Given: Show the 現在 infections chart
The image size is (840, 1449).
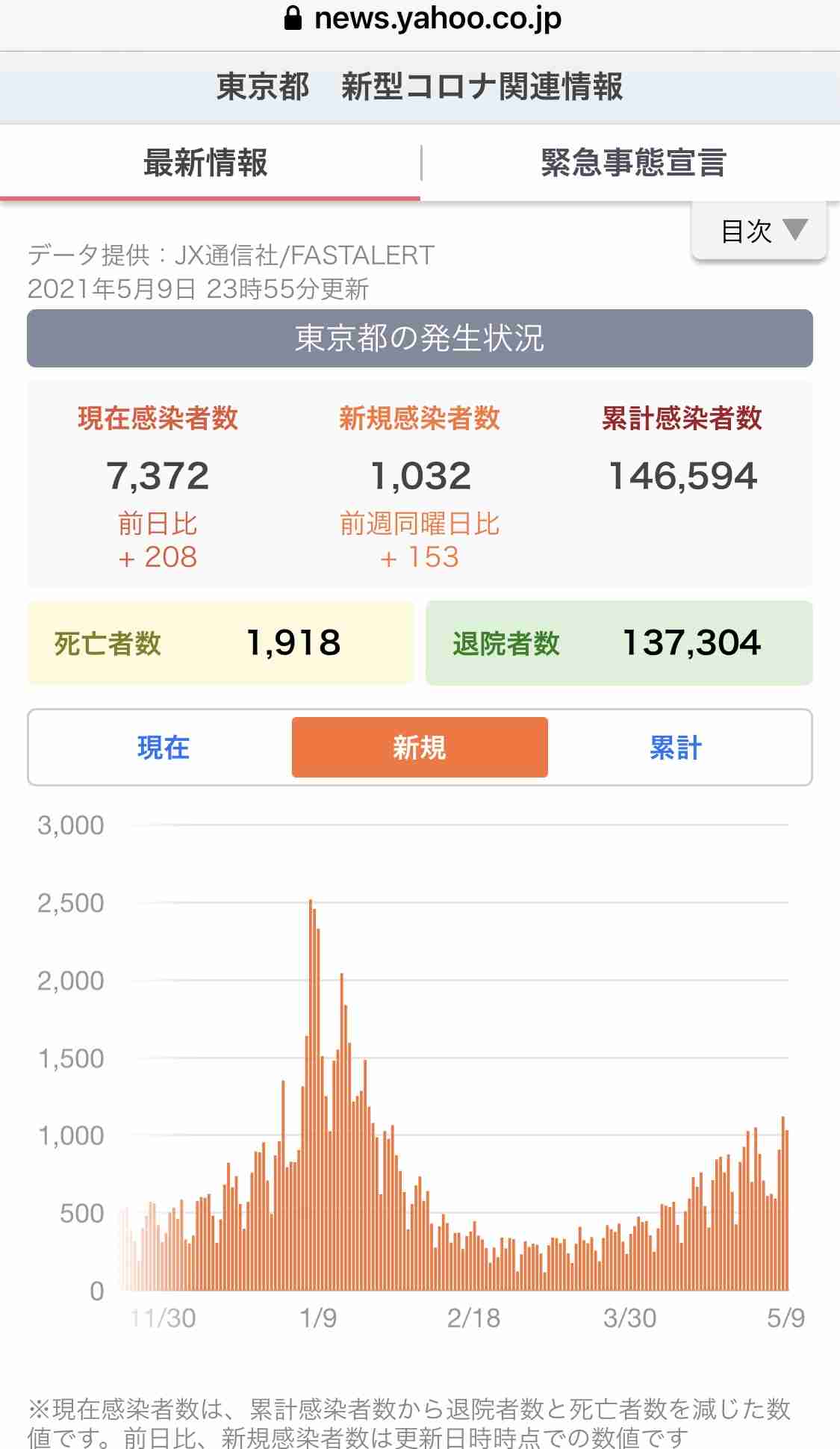Looking at the screenshot, I should pos(164,747).
